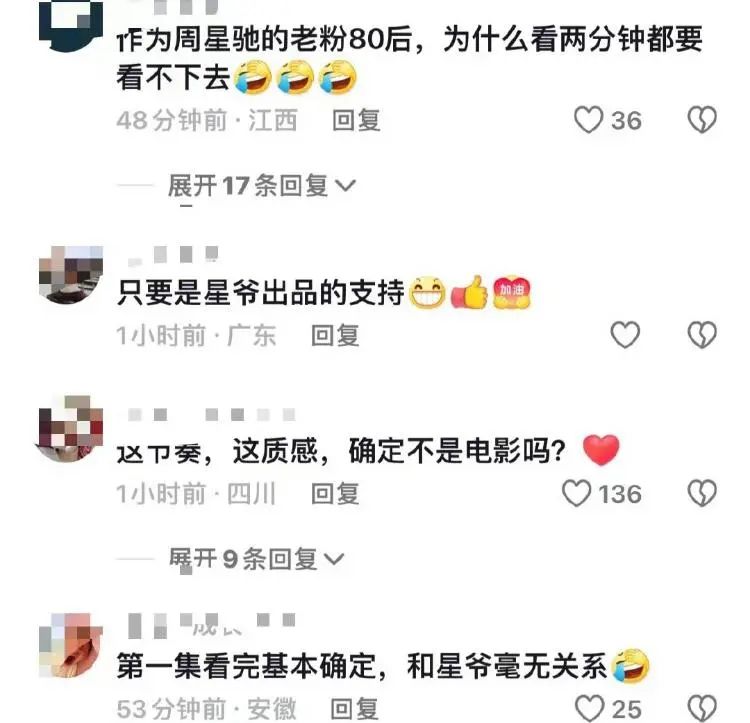Dislike the comment from 四川
Screen dimensions: 750x723
[x=703, y=493]
